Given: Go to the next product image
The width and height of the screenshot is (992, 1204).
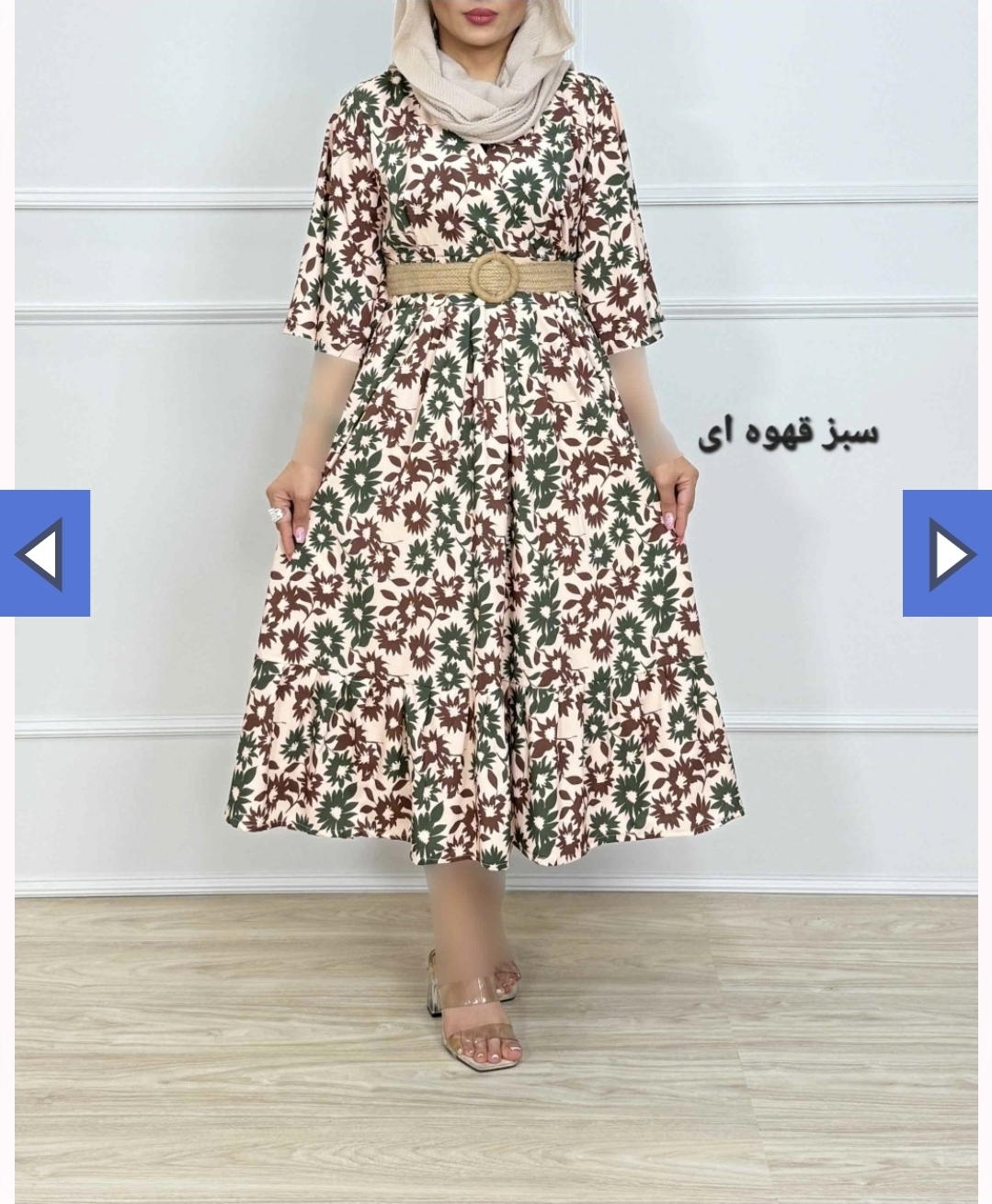Looking at the screenshot, I should 948,553.
